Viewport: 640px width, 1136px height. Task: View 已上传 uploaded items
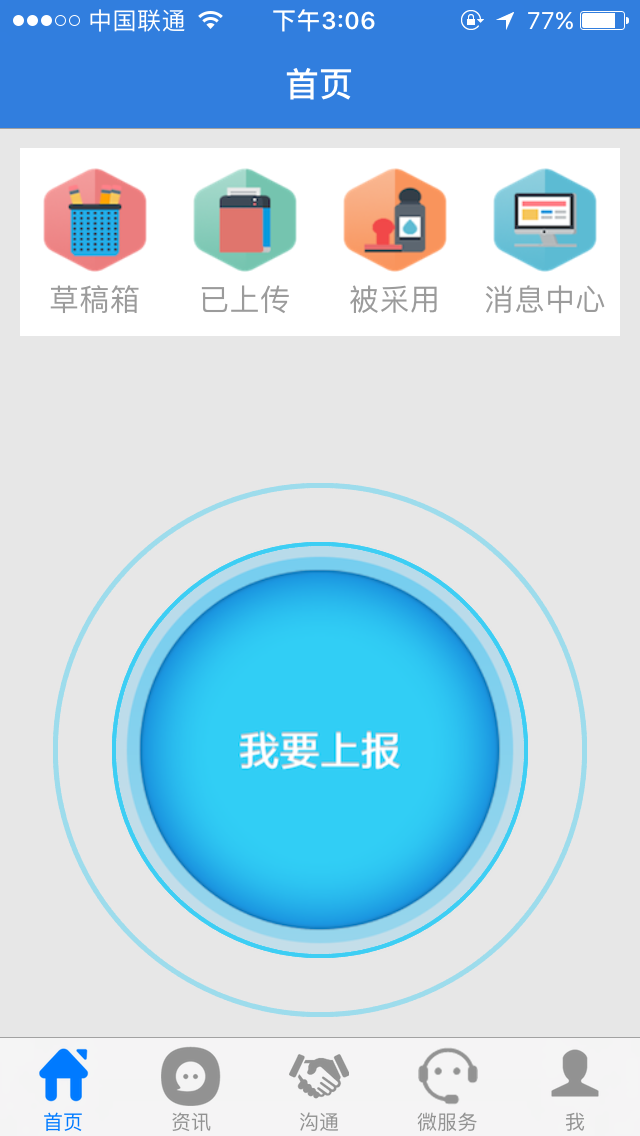[x=245, y=241]
